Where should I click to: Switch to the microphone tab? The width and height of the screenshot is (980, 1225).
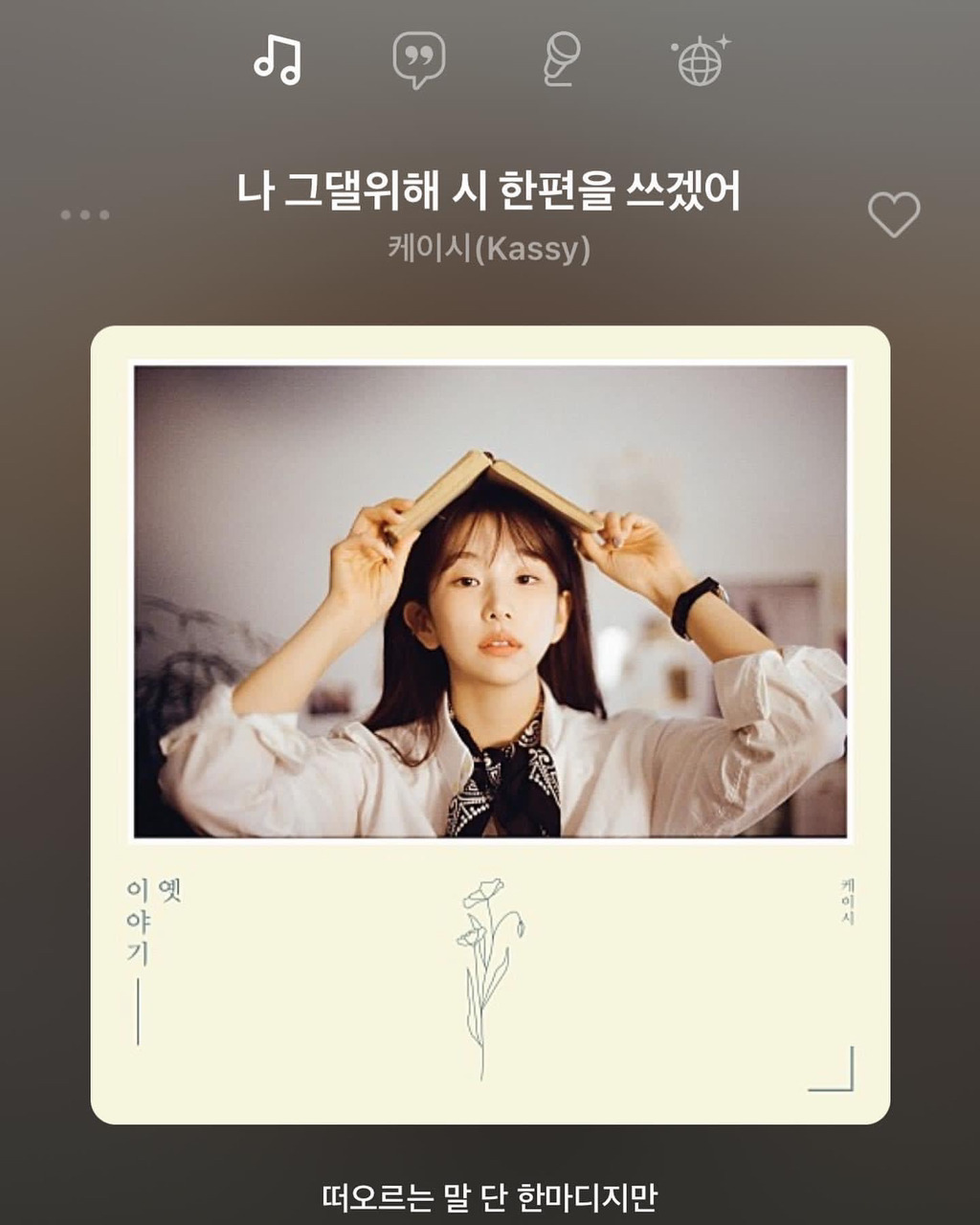tap(561, 60)
